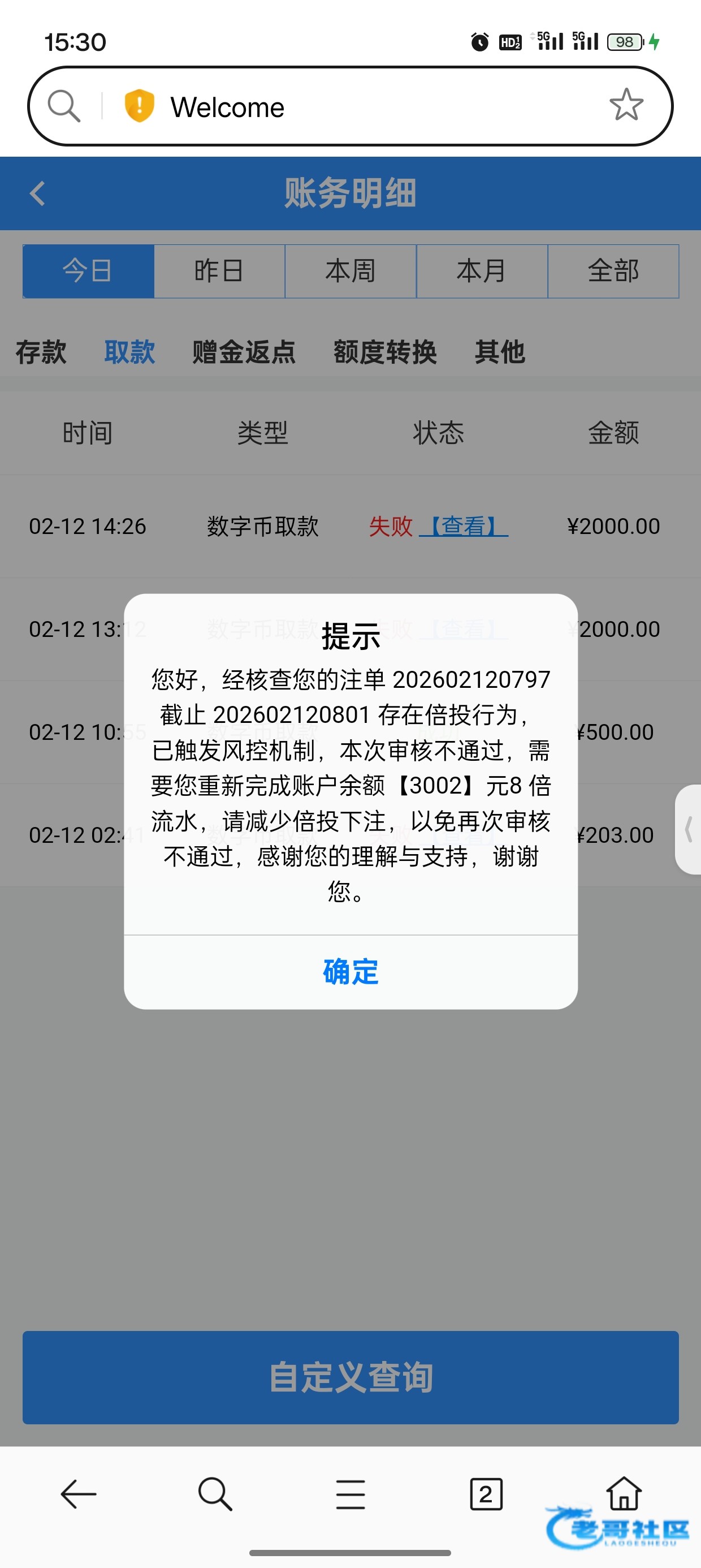Tap the Welcome address bar

(x=341, y=107)
